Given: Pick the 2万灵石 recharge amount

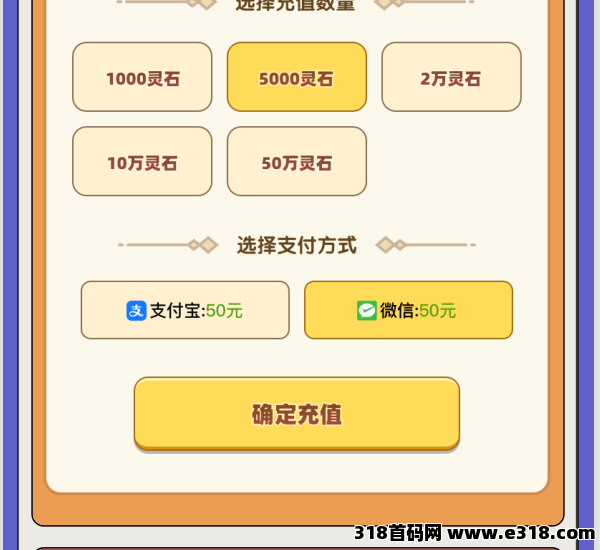Looking at the screenshot, I should pos(451,77).
